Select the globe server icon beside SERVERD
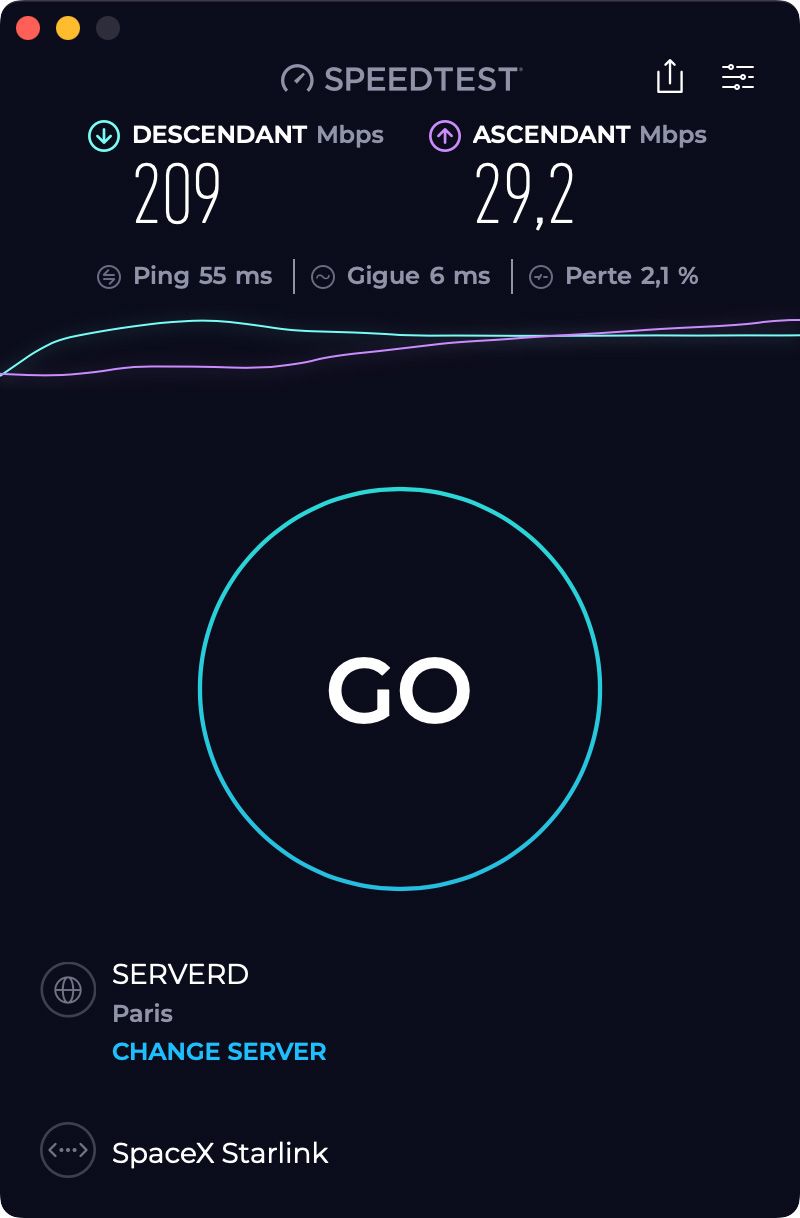The image size is (800, 1218). coord(67,990)
